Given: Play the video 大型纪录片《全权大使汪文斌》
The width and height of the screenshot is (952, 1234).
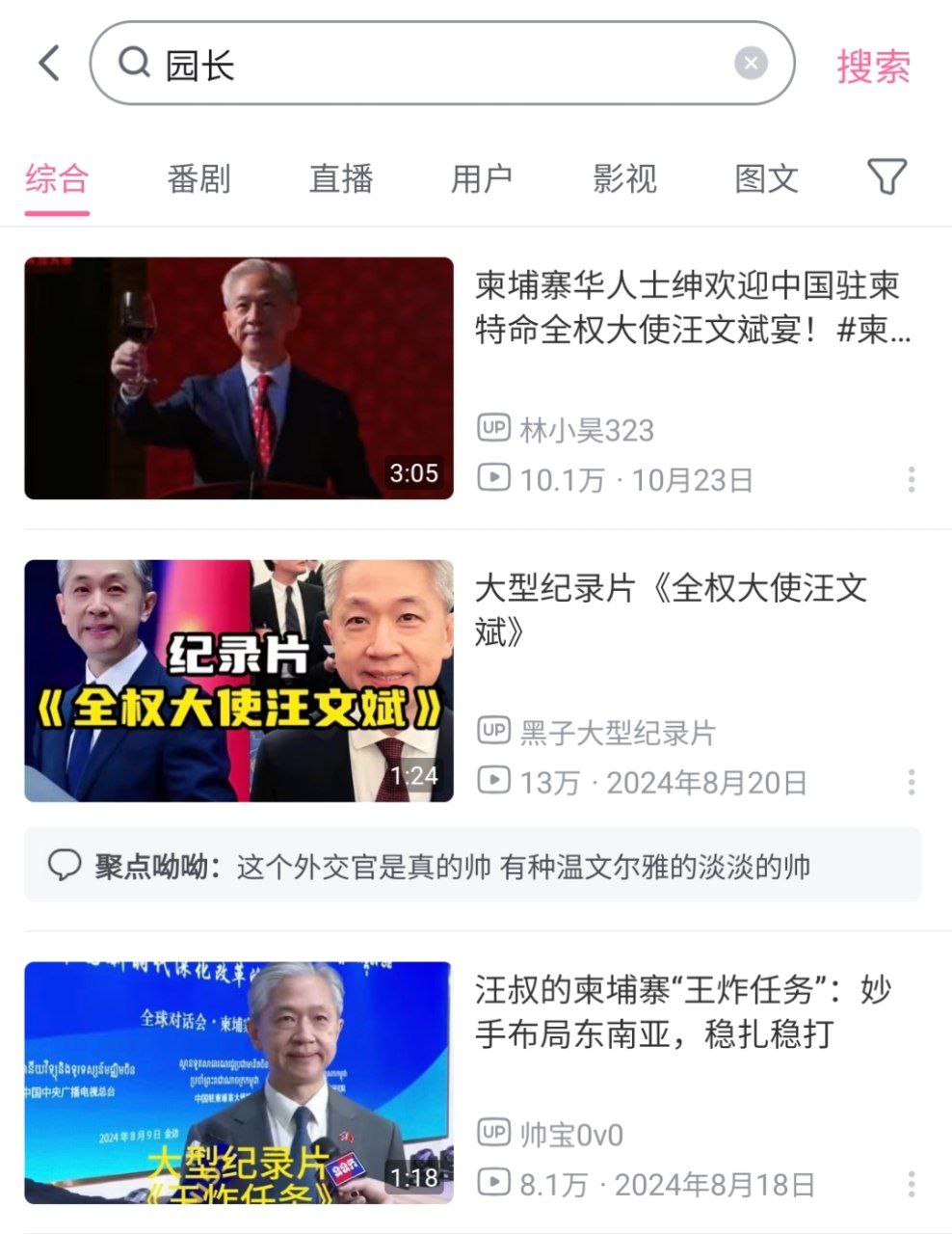Looking at the screenshot, I should pos(239,681).
